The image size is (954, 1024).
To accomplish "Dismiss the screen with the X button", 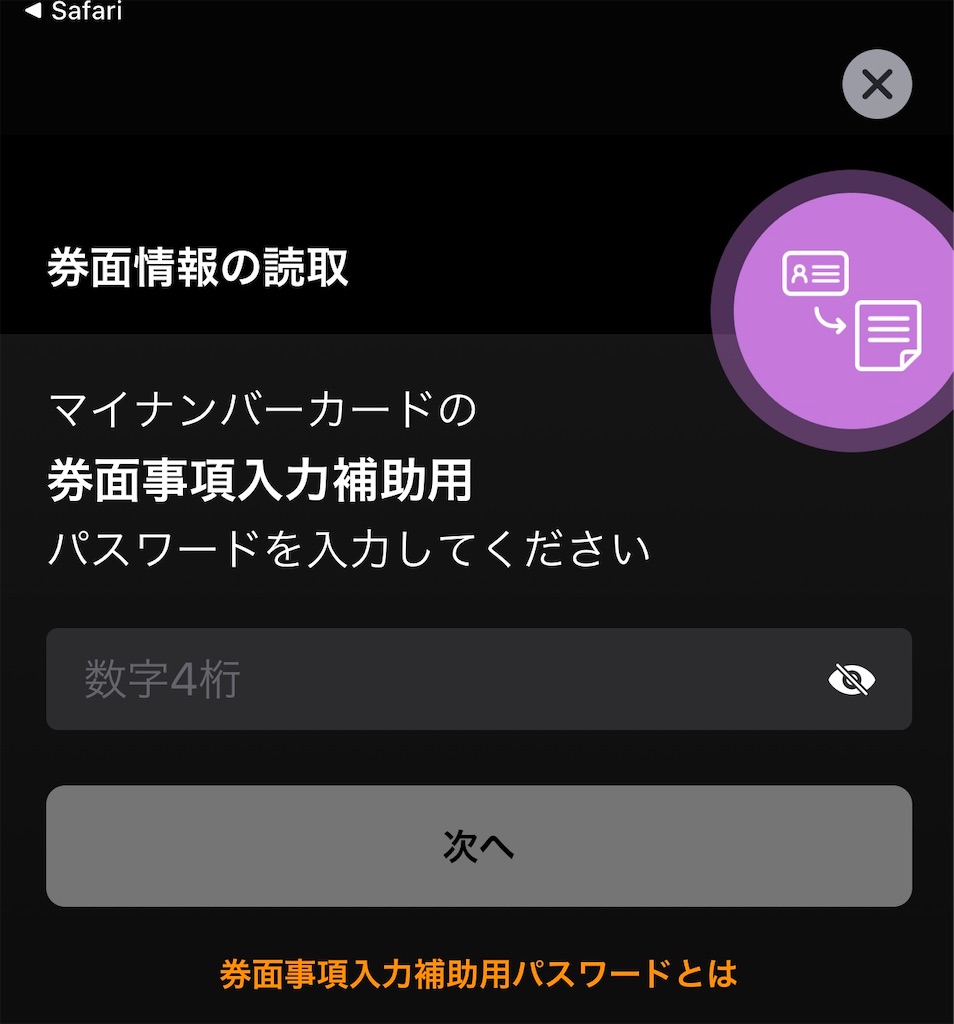I will [x=876, y=84].
